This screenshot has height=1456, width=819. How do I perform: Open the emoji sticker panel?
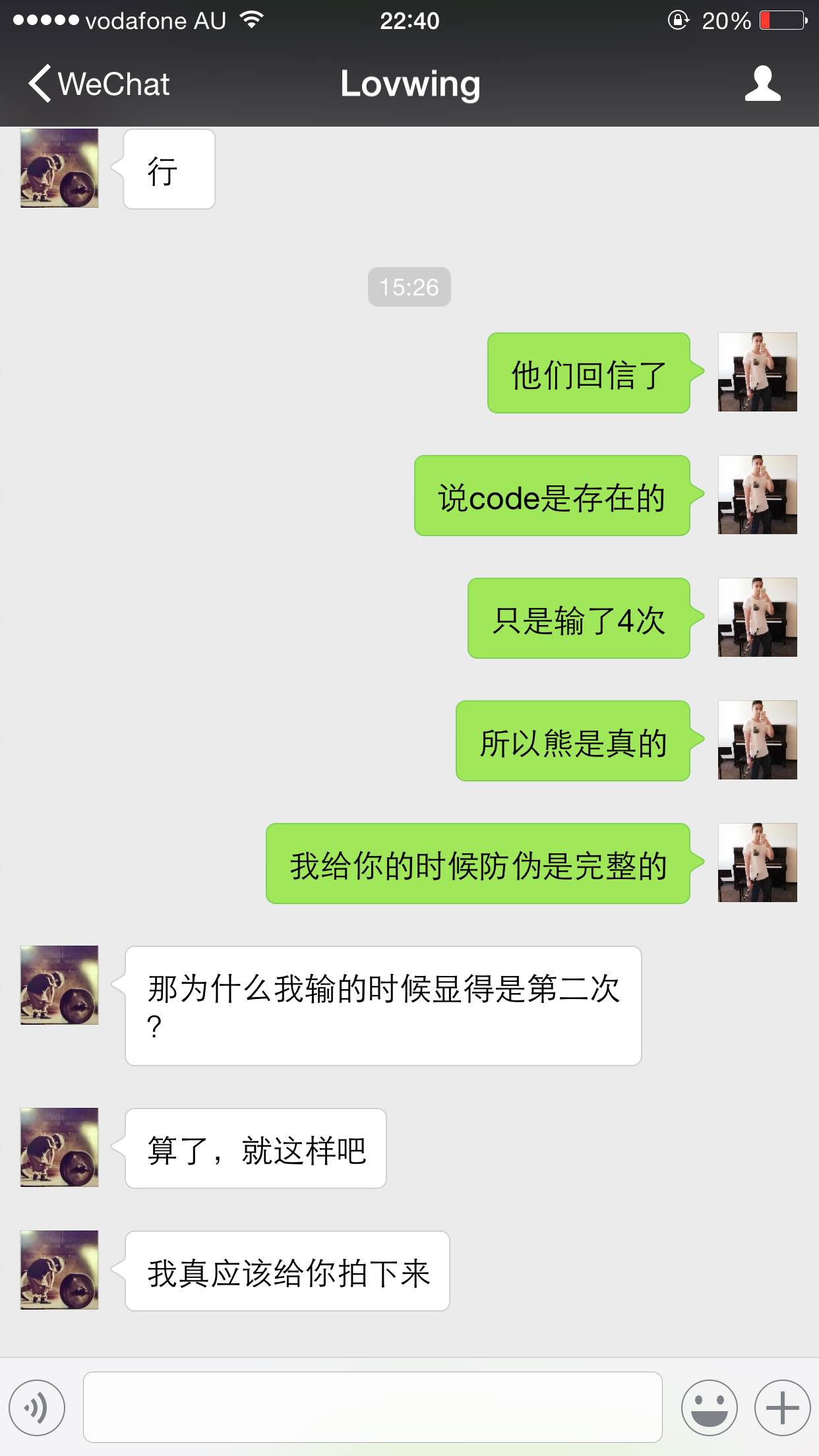709,1407
